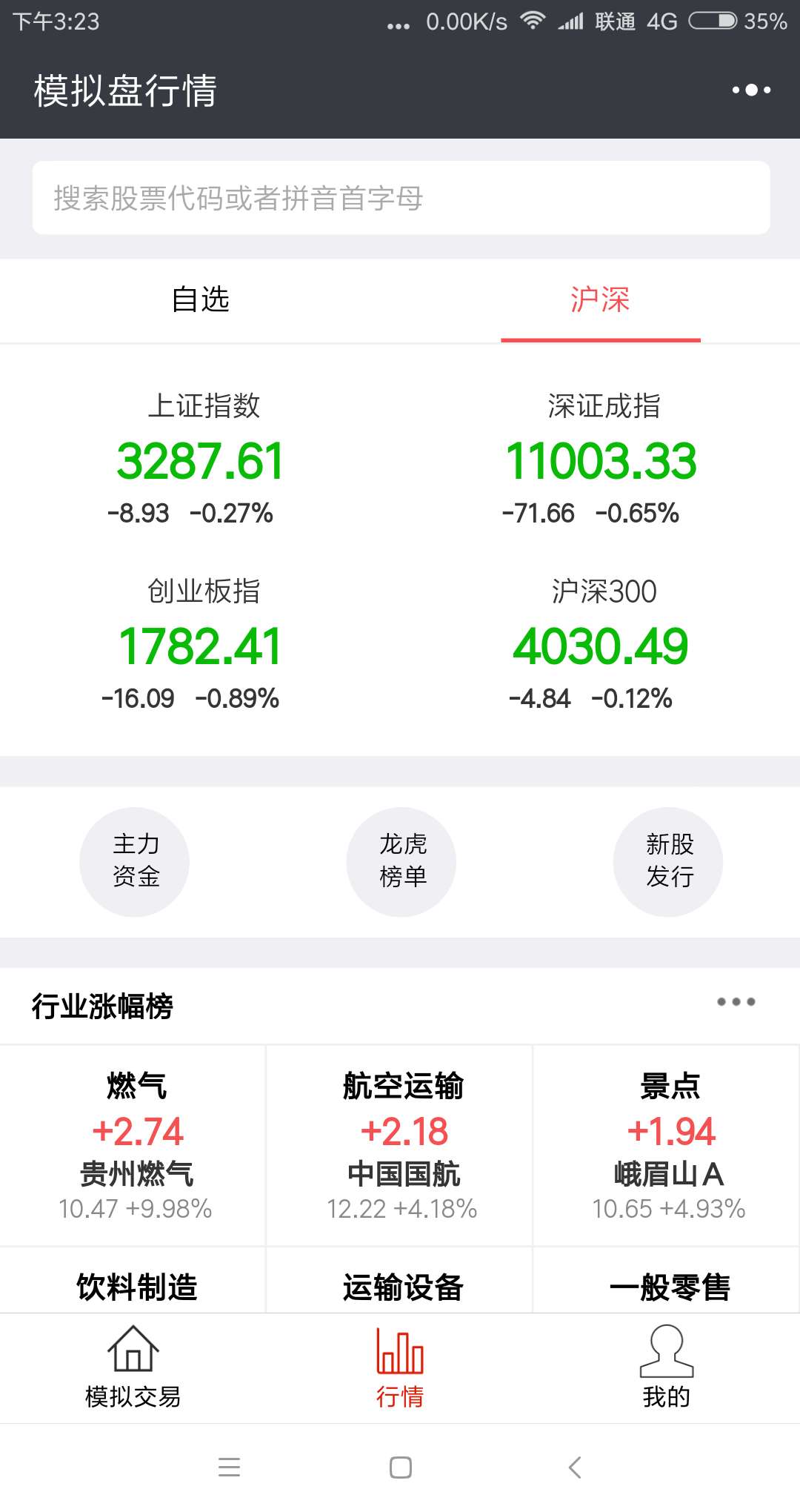Open 龙虎榜单 section
This screenshot has width=800, height=1512.
(401, 862)
